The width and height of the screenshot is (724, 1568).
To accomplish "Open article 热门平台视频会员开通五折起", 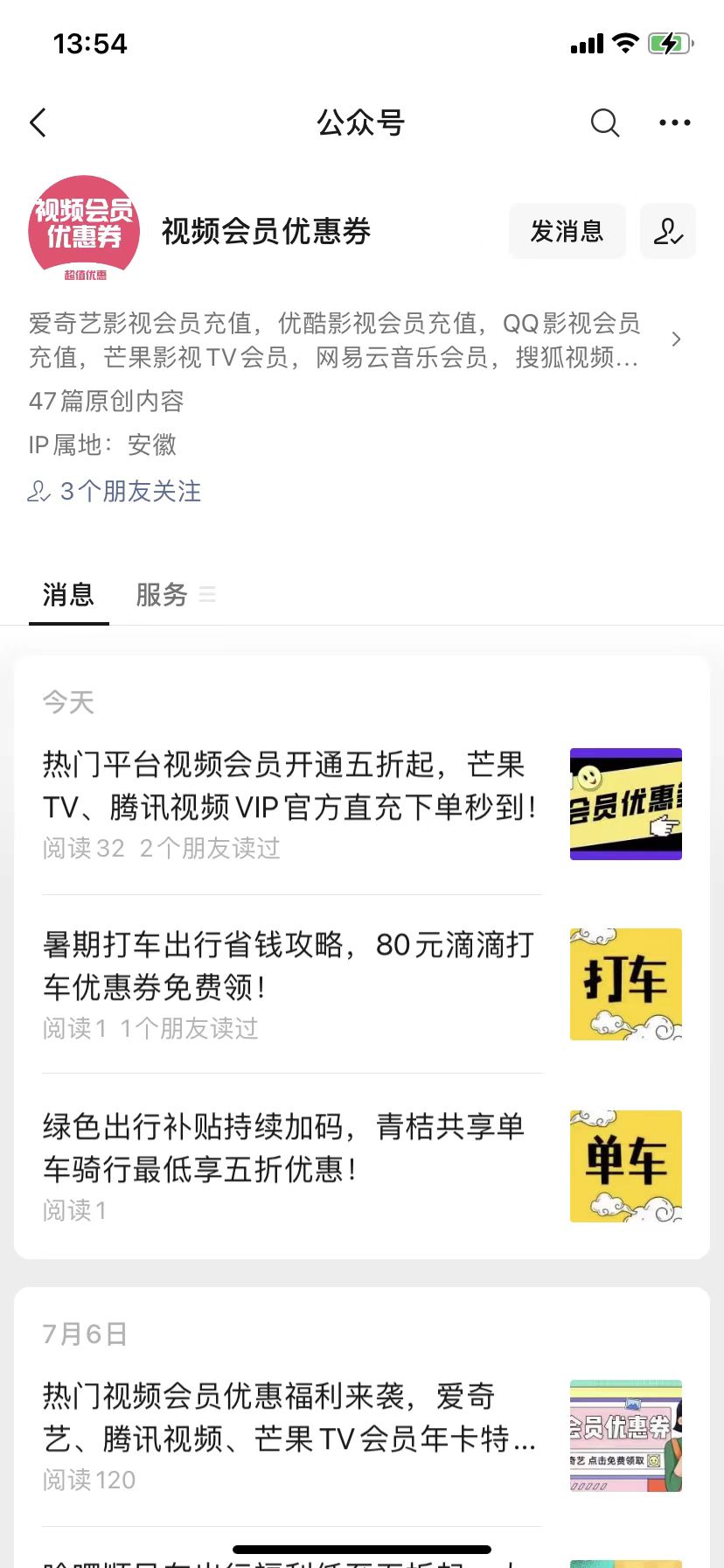I will click(x=289, y=786).
